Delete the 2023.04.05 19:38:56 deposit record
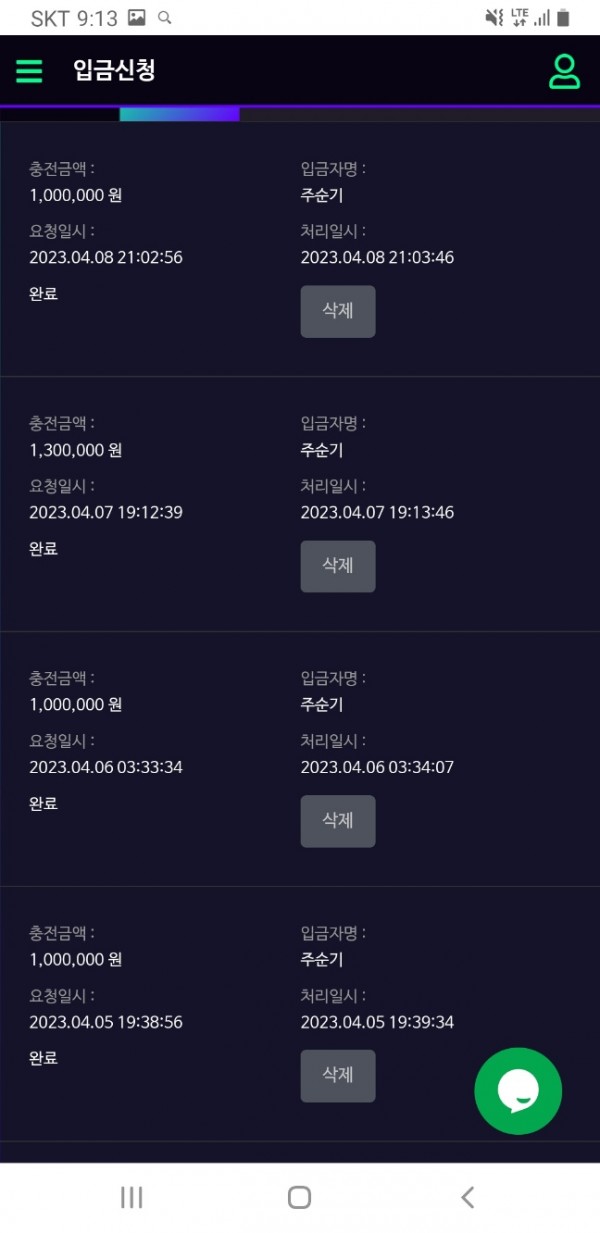 pyautogui.click(x=338, y=1075)
